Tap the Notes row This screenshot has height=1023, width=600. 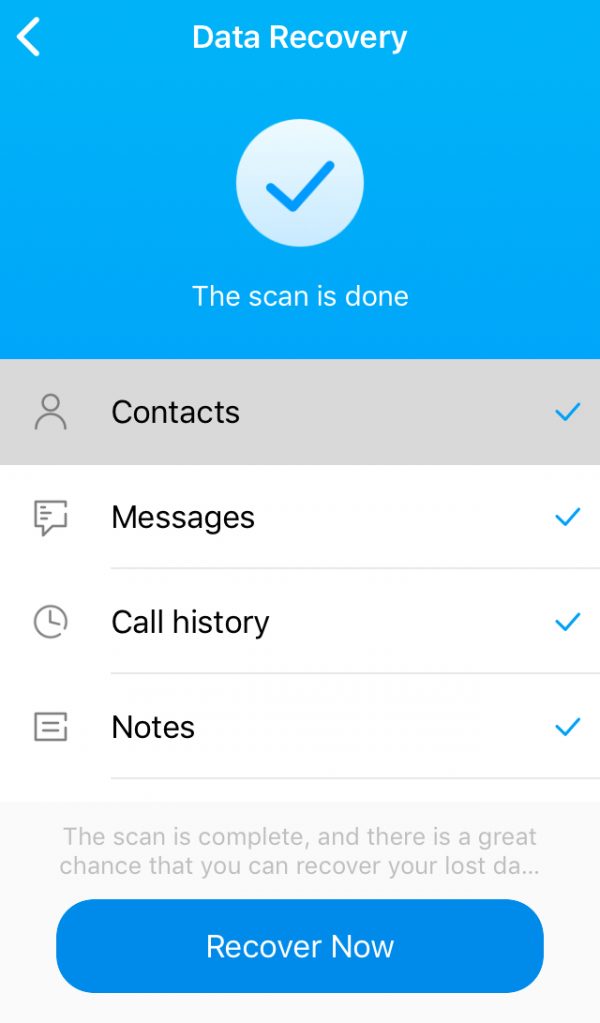click(x=300, y=727)
